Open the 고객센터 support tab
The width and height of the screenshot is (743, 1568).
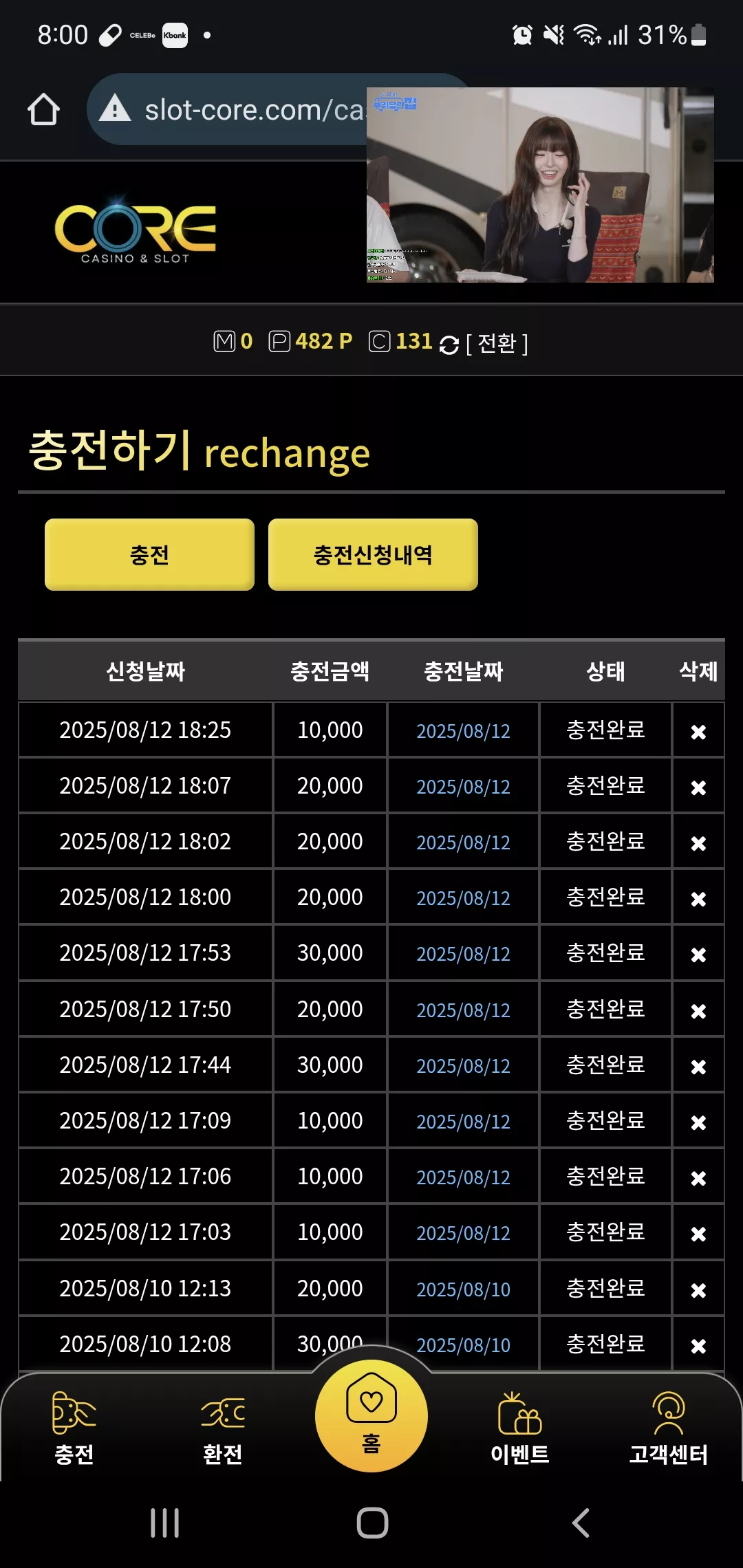[669, 1428]
